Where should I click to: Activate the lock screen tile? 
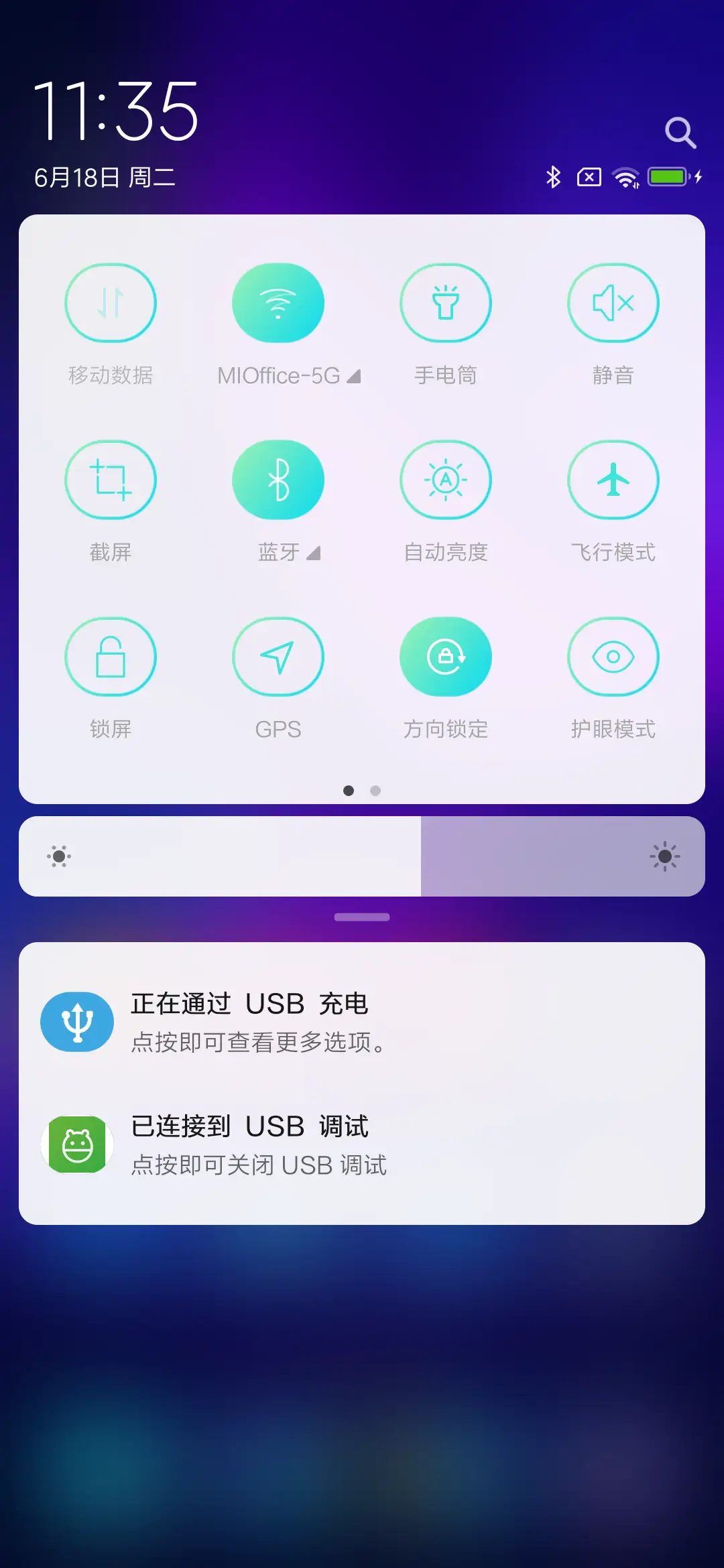[111, 657]
